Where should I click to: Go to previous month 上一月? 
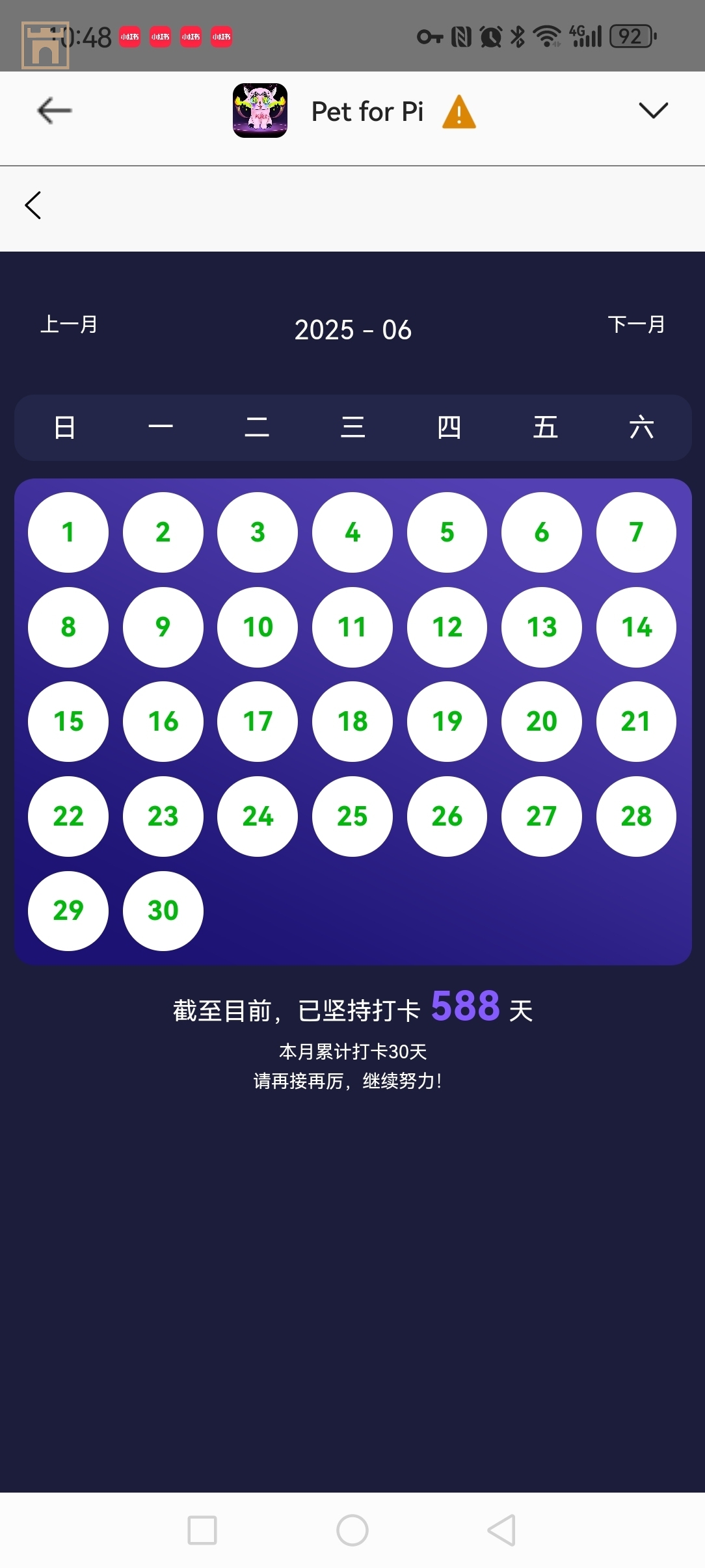click(x=69, y=324)
